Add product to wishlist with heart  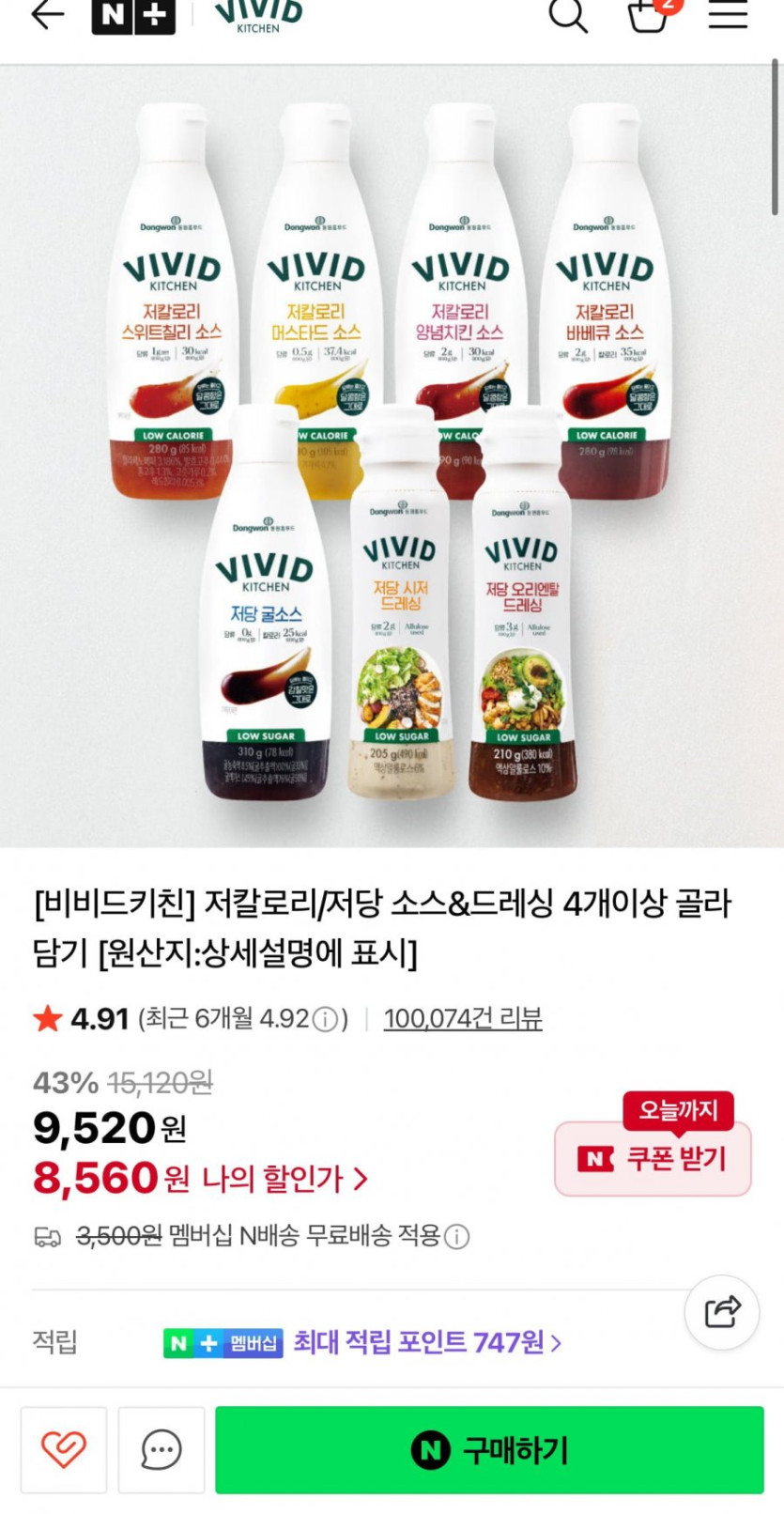(x=64, y=1450)
